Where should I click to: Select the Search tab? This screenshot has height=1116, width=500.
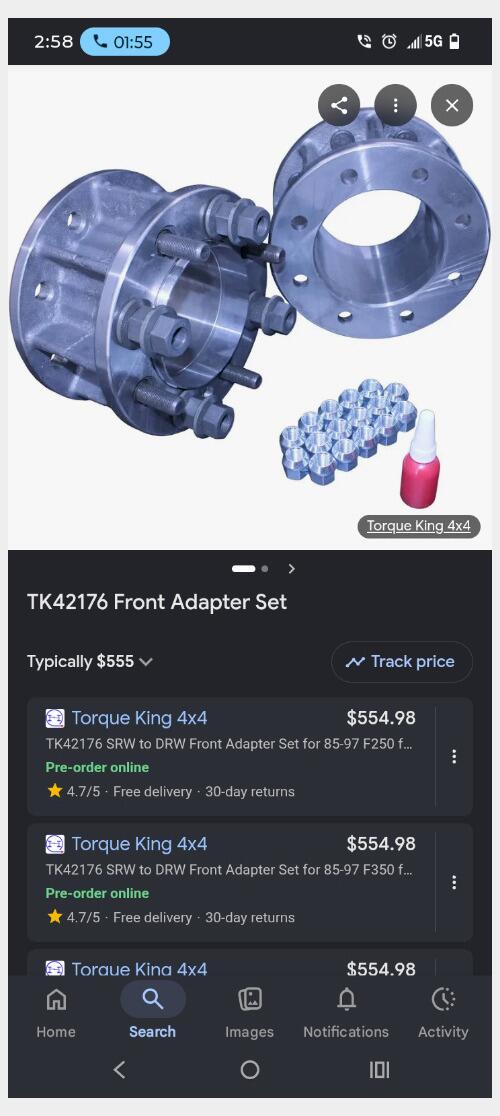(152, 1013)
